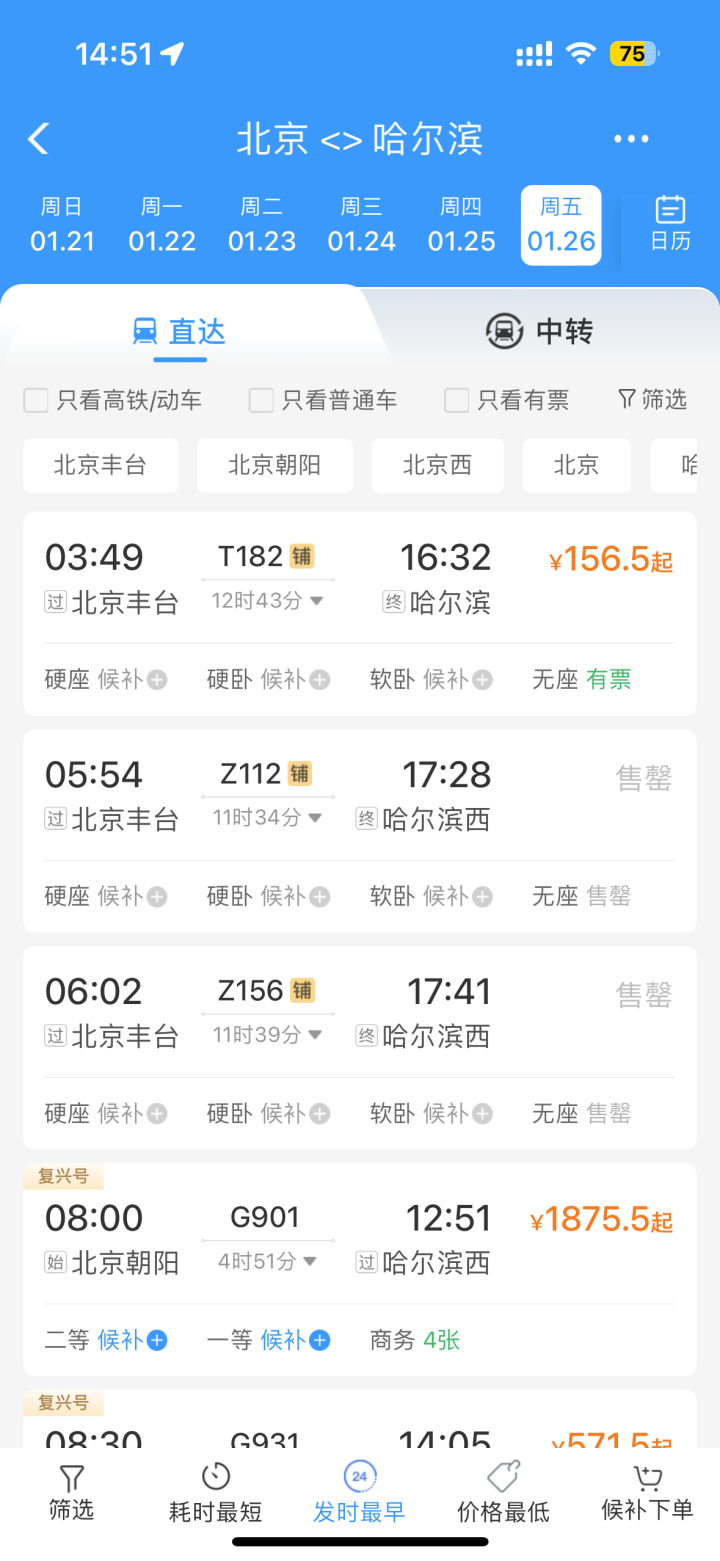The image size is (720, 1561).
Task: Add 候补 for 二等 seat on G901
Action: tap(132, 1340)
